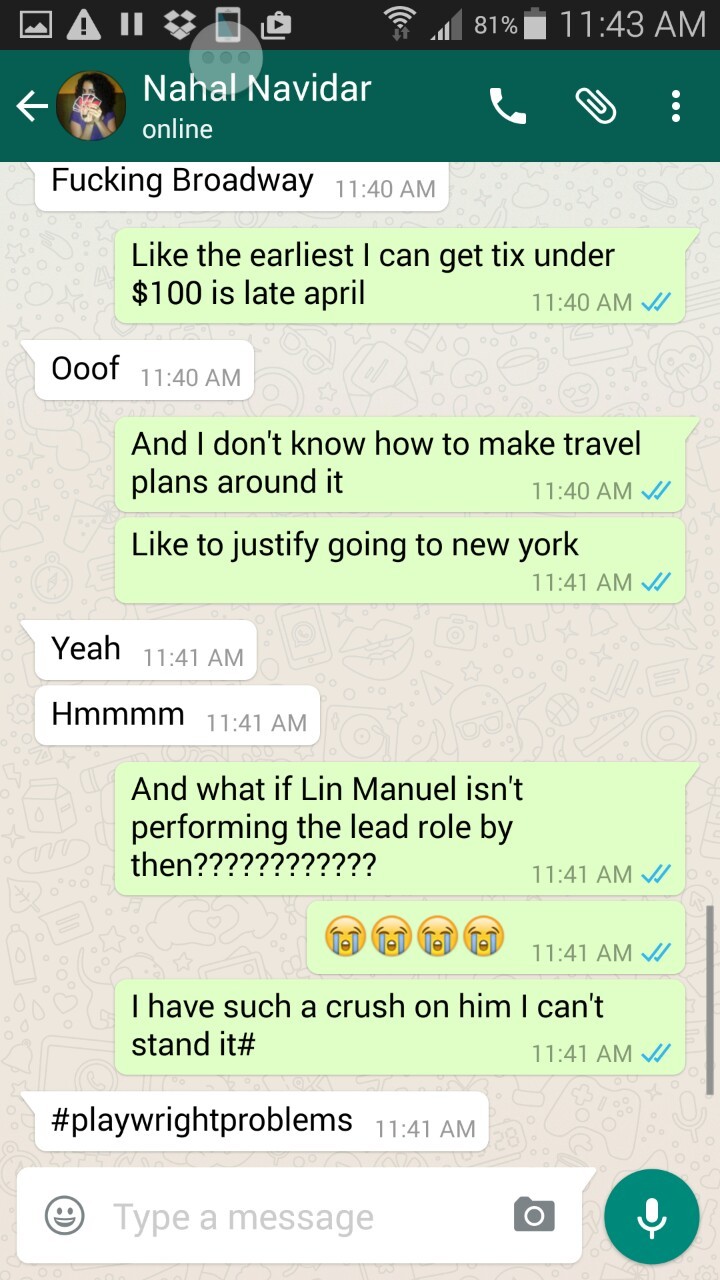Go back to the chats list
This screenshot has width=720, height=1280.
click(x=32, y=106)
